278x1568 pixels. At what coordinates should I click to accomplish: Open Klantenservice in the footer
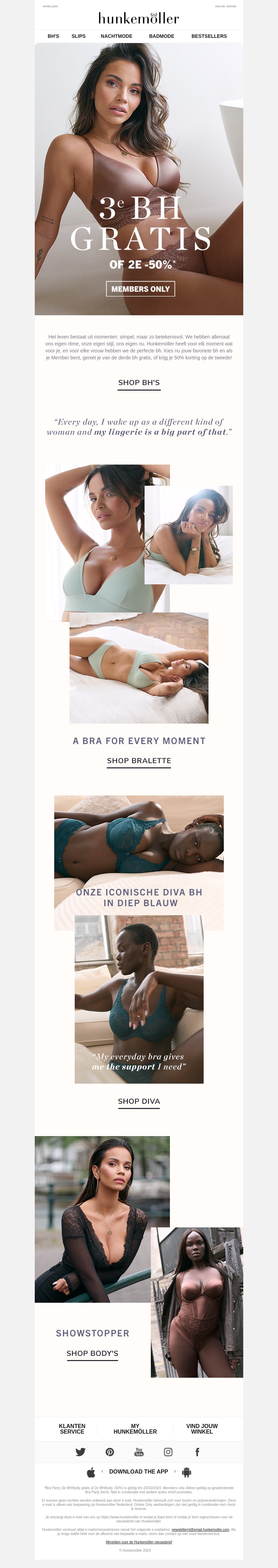[x=72, y=1429]
